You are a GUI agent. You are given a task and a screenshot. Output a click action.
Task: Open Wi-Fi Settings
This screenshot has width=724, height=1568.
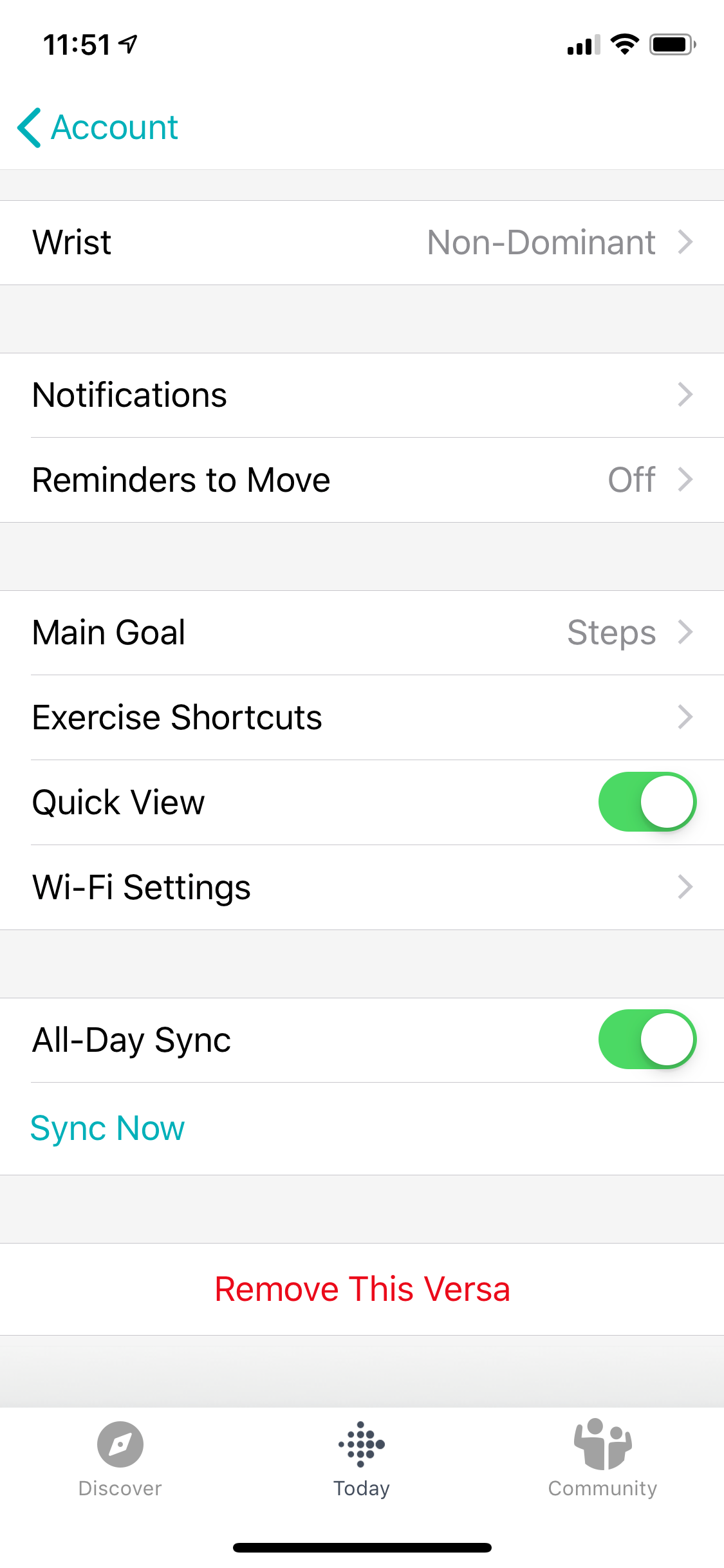pos(362,888)
